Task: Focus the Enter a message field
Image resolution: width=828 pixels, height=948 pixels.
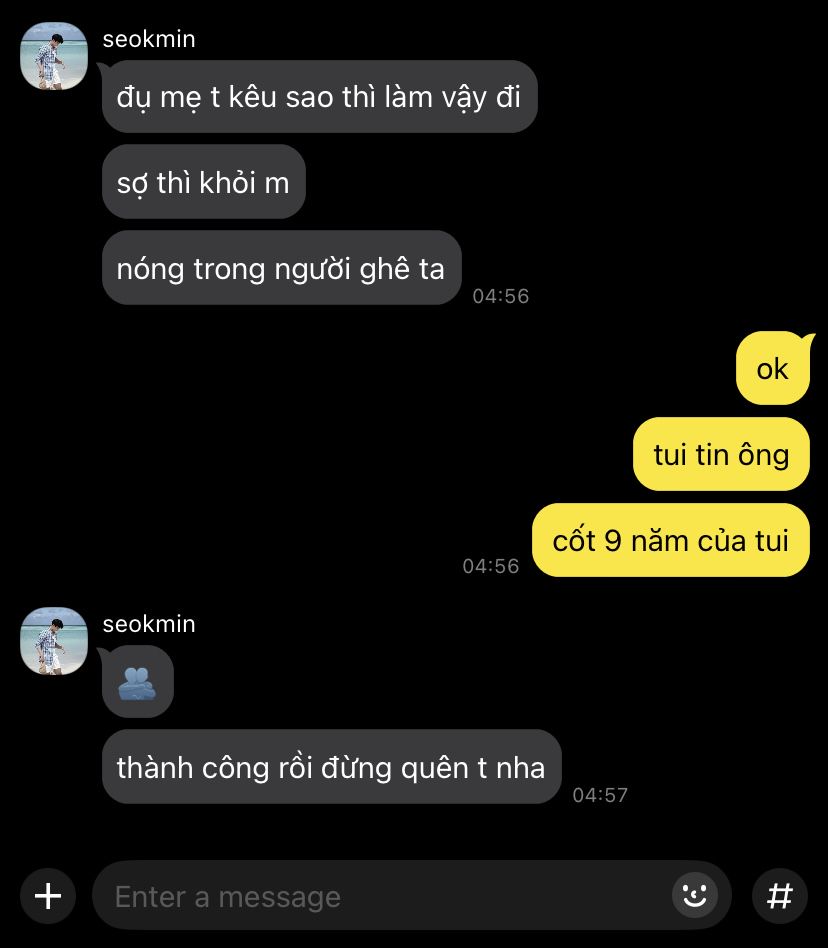Action: coord(380,897)
